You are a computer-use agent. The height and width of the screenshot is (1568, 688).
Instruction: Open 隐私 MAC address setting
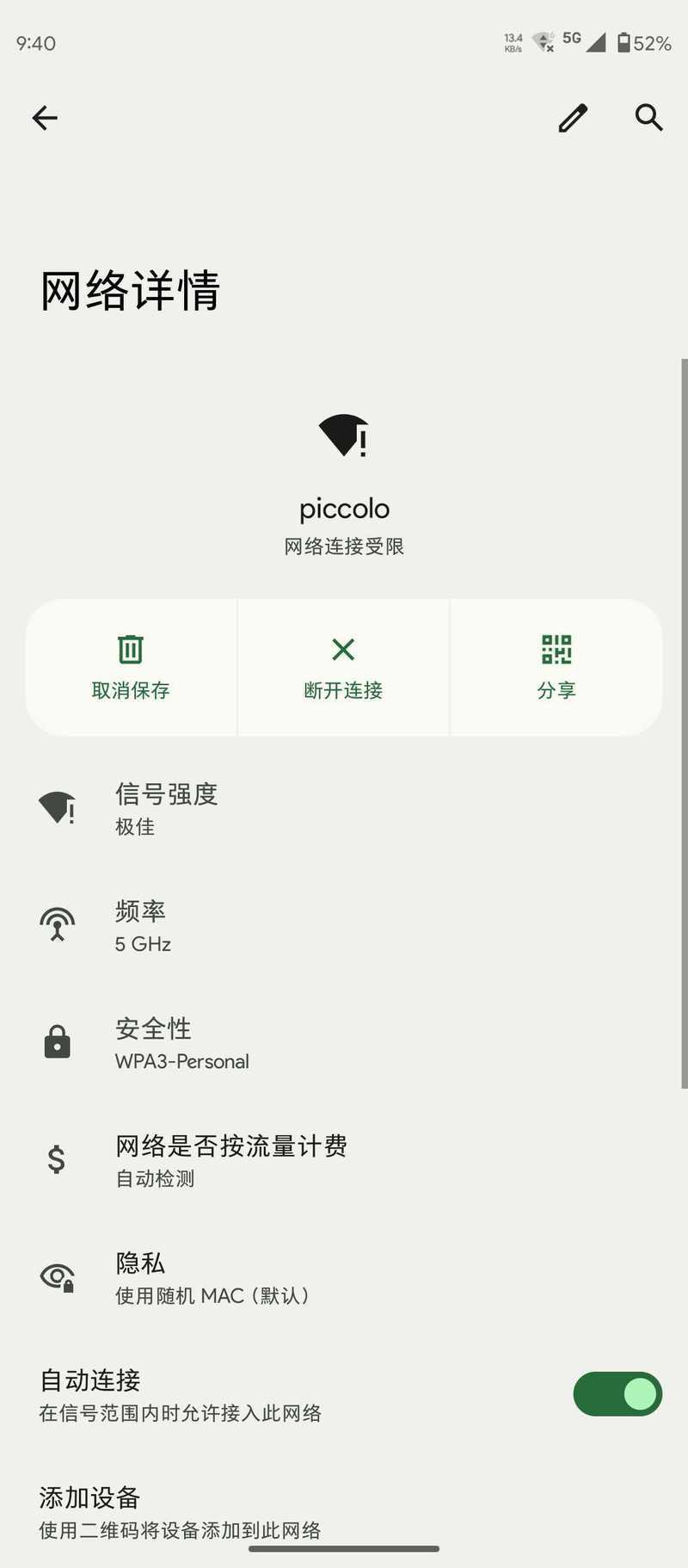344,1277
